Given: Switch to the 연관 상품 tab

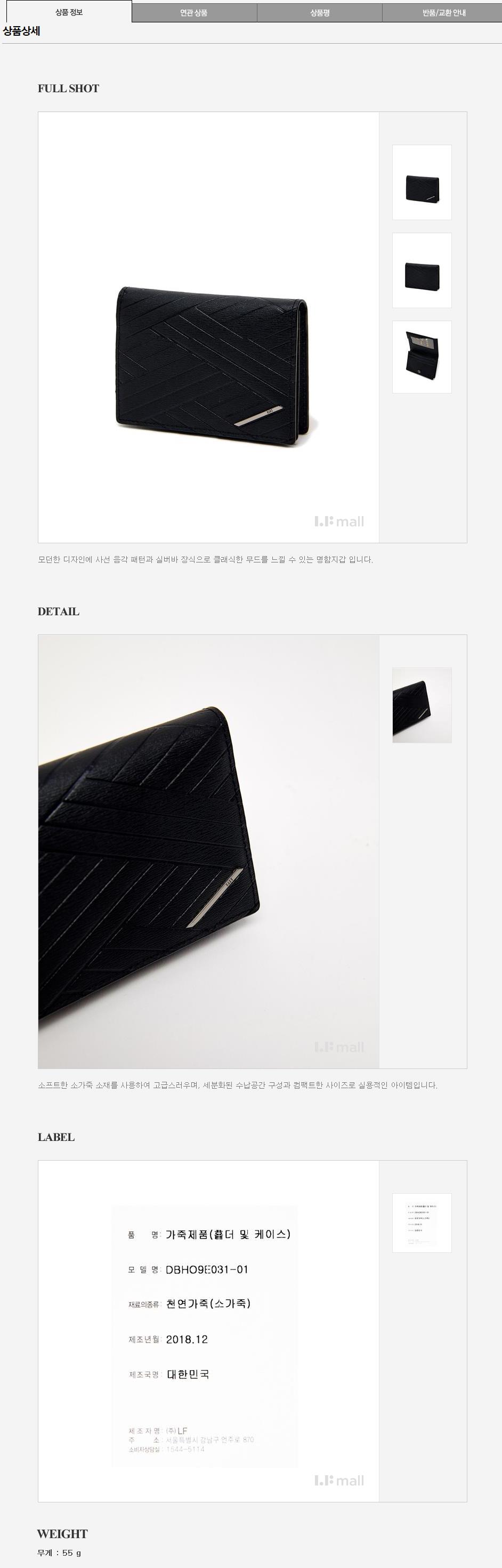Looking at the screenshot, I should click(194, 13).
